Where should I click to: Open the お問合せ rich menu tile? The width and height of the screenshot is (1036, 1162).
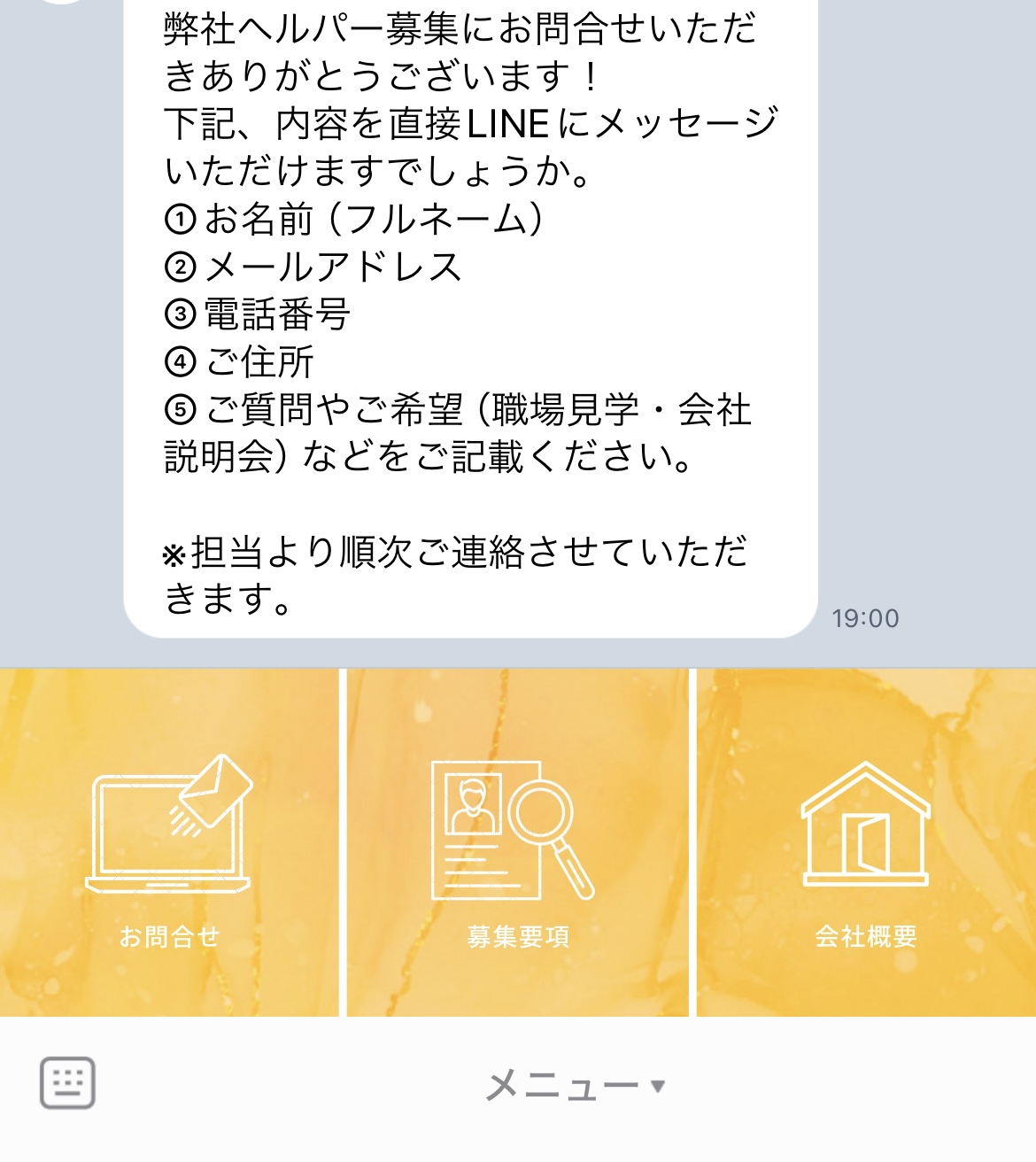169,842
